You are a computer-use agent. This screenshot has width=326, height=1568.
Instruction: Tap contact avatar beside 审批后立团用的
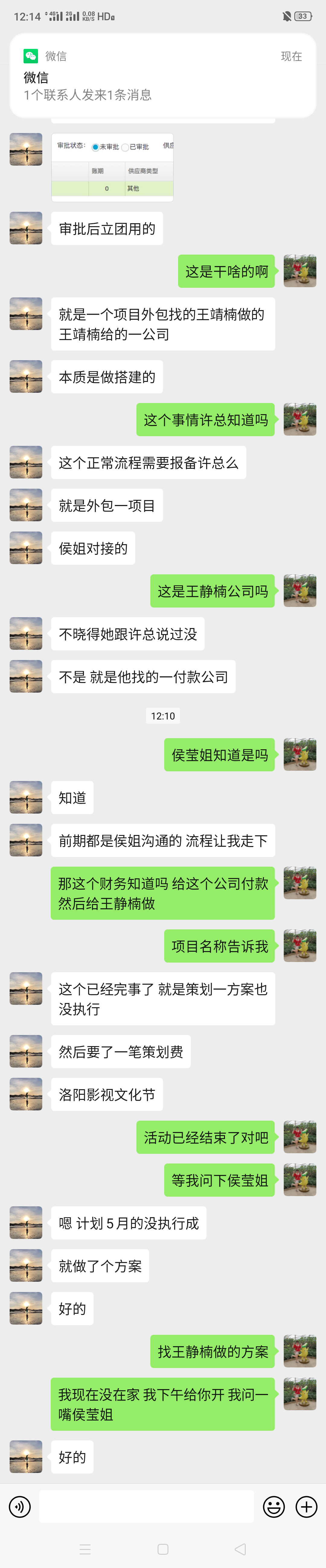tap(26, 228)
